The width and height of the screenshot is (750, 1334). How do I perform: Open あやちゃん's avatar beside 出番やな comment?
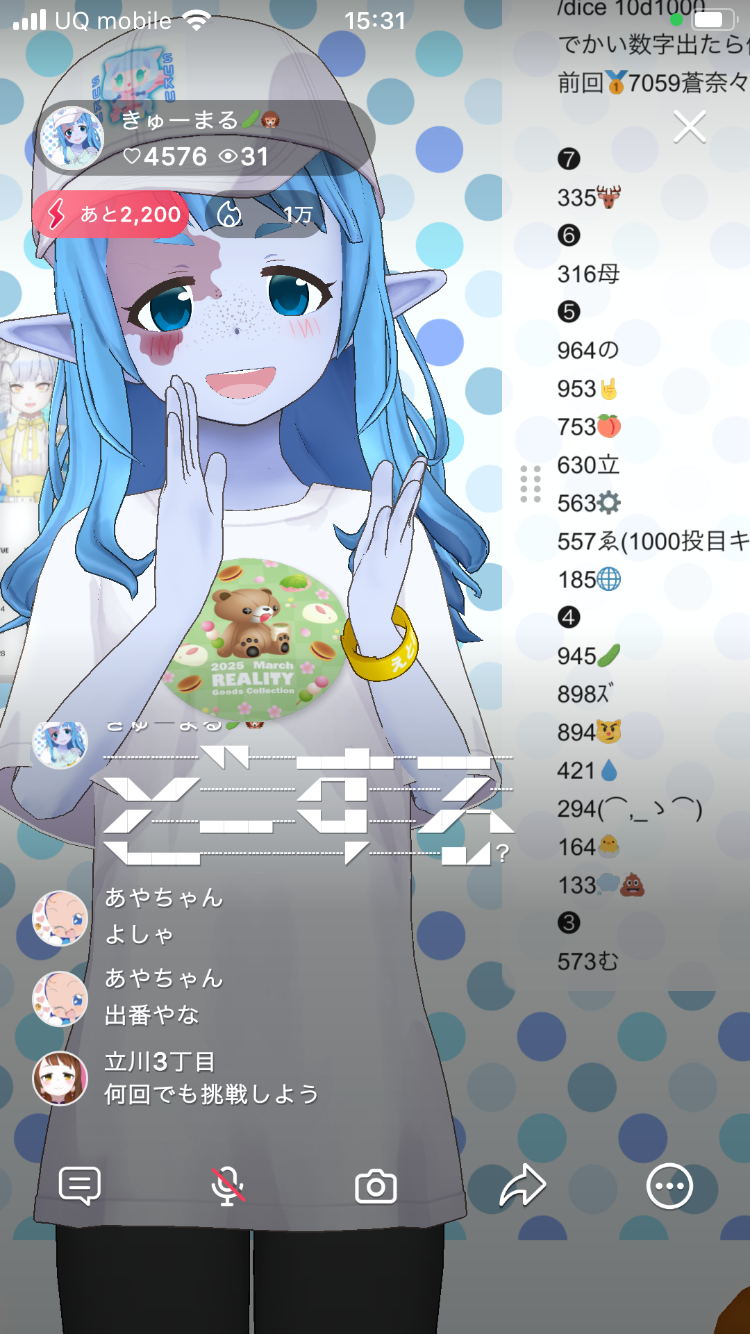click(60, 998)
